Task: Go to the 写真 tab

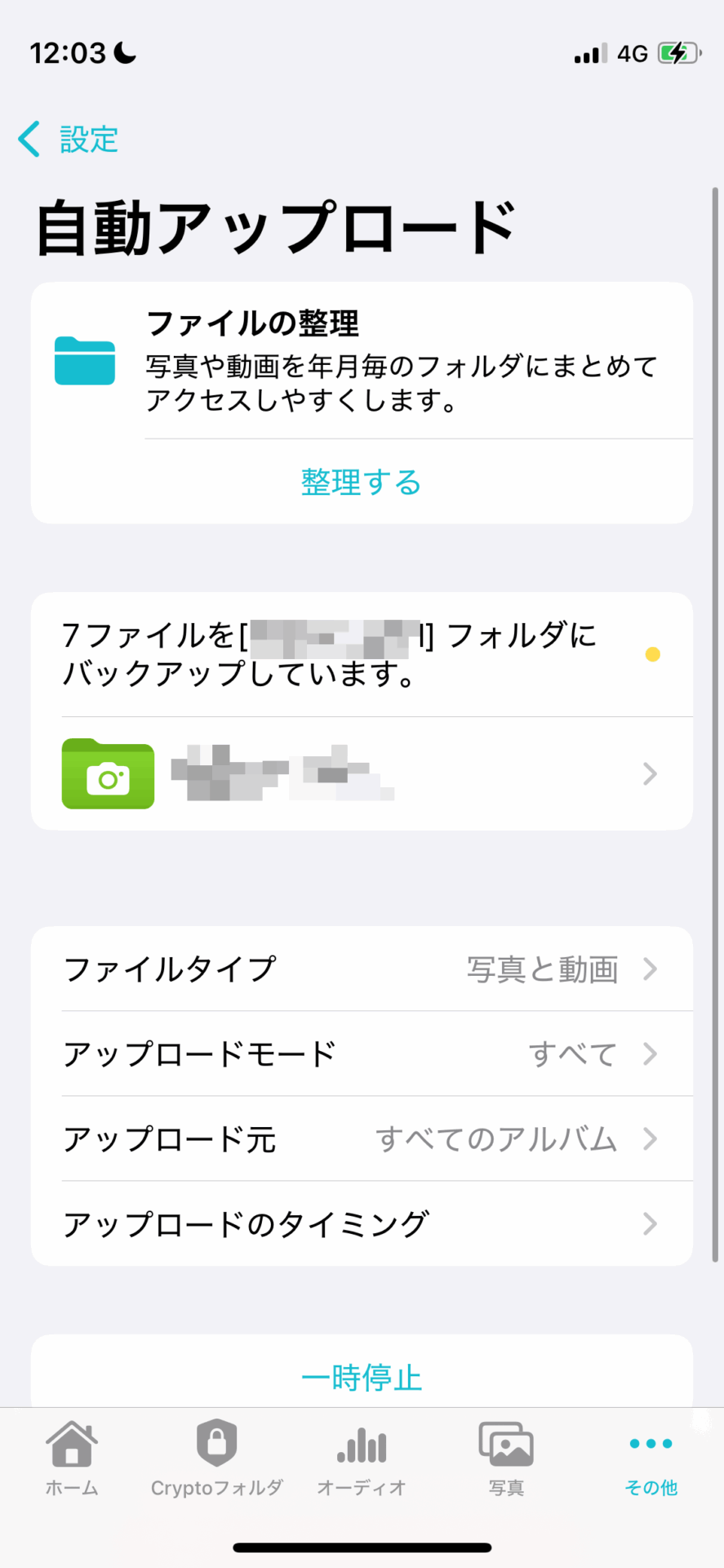Action: (x=506, y=1459)
